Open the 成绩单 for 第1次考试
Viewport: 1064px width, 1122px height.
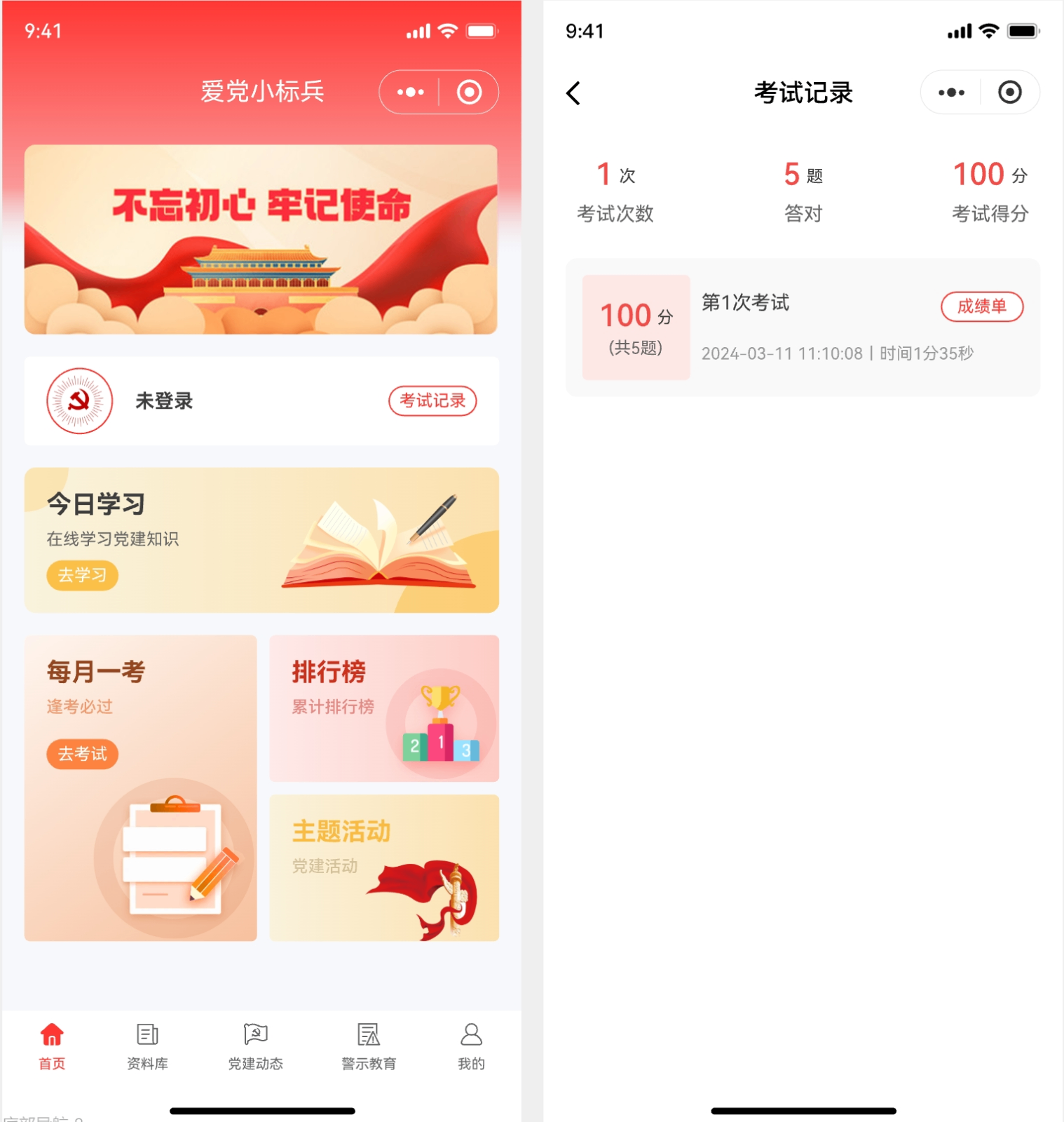[981, 306]
